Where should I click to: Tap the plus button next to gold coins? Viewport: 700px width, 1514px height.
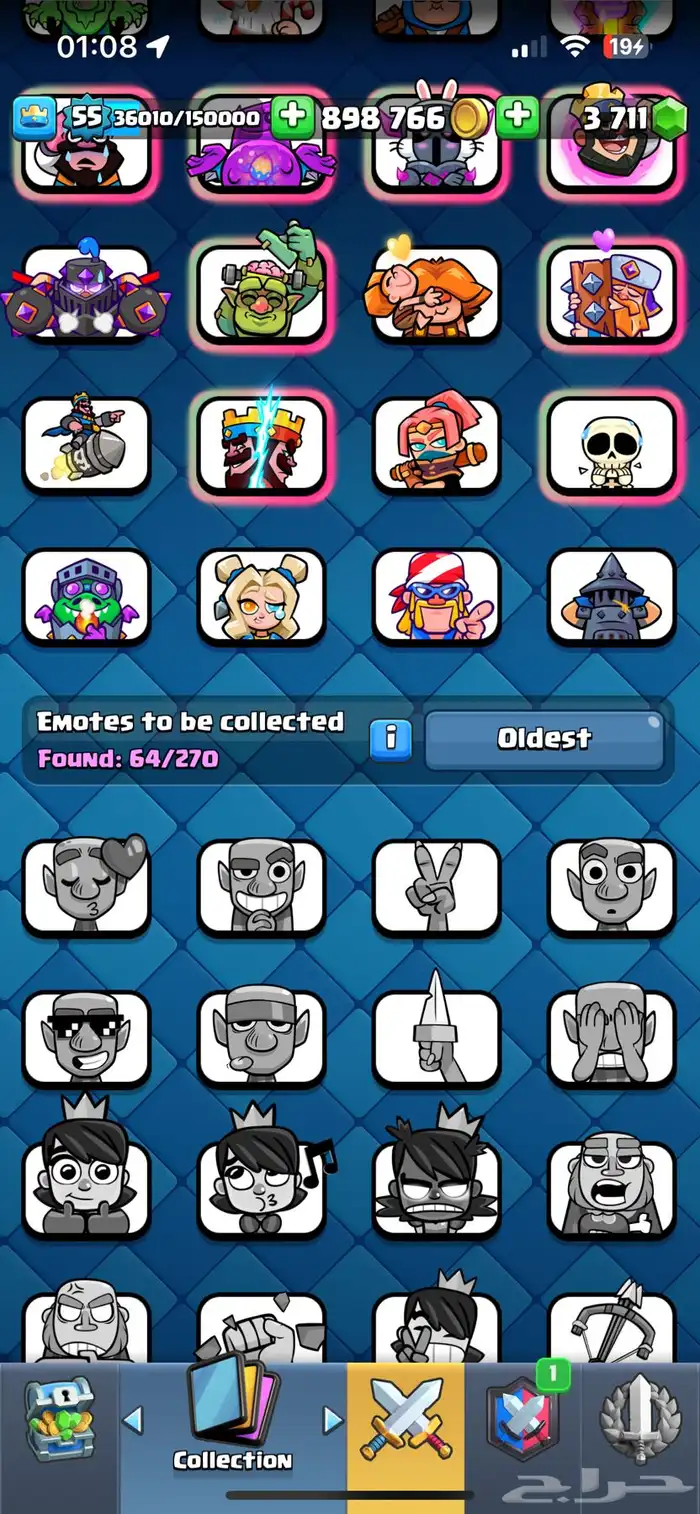pyautogui.click(x=517, y=118)
